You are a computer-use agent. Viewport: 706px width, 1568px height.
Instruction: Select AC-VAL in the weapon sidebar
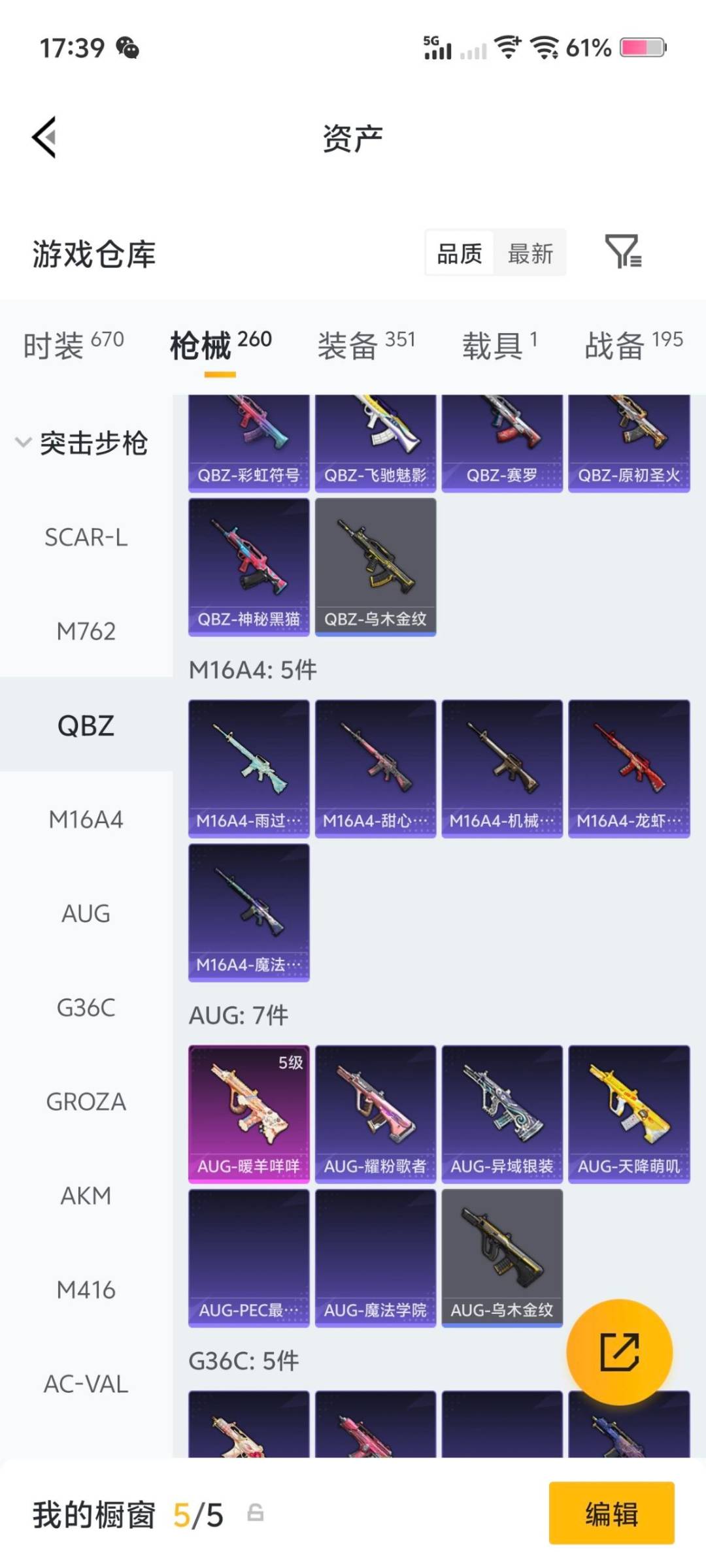click(86, 1384)
